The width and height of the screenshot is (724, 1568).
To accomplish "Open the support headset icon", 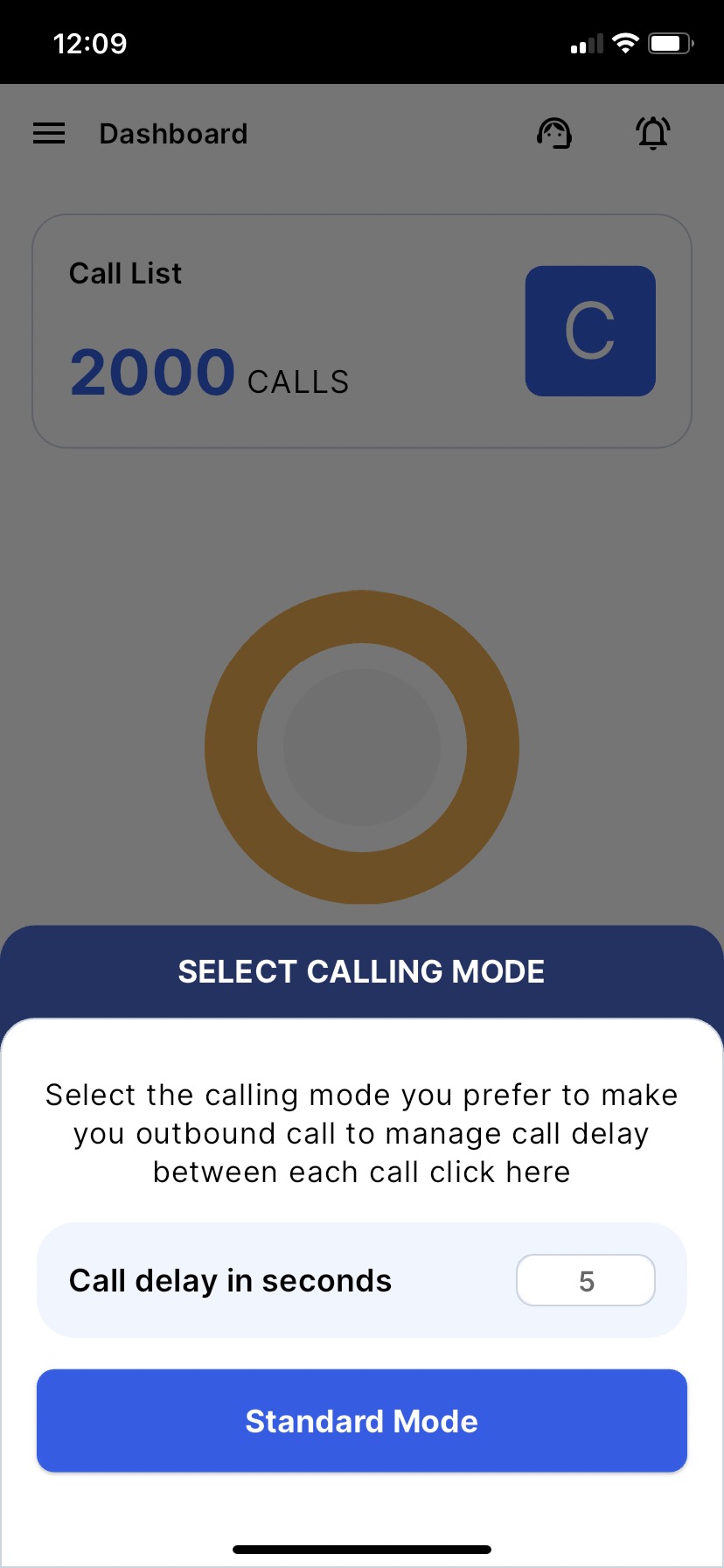I will [553, 134].
